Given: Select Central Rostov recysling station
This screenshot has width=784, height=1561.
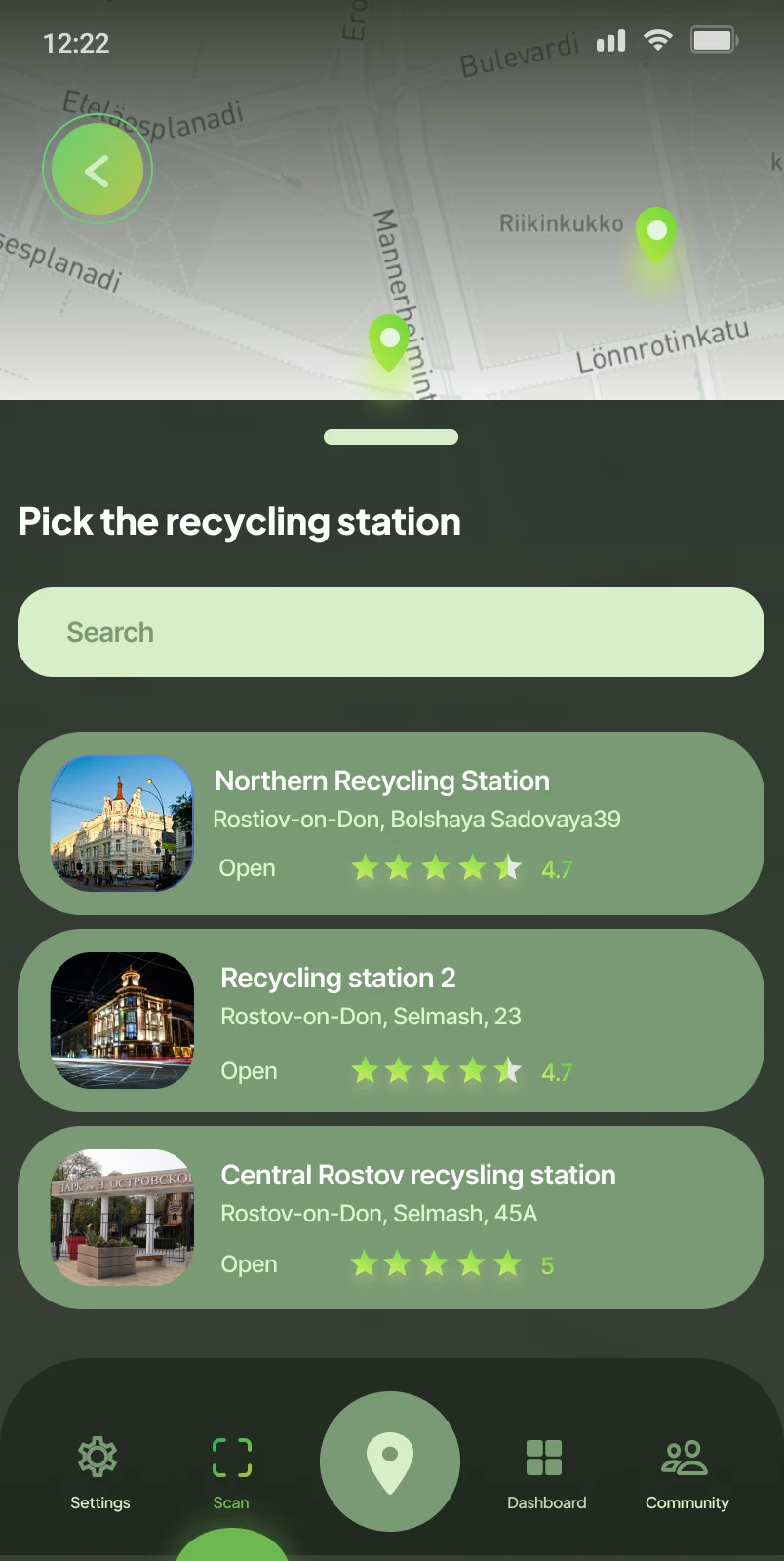Looking at the screenshot, I should 391,1218.
